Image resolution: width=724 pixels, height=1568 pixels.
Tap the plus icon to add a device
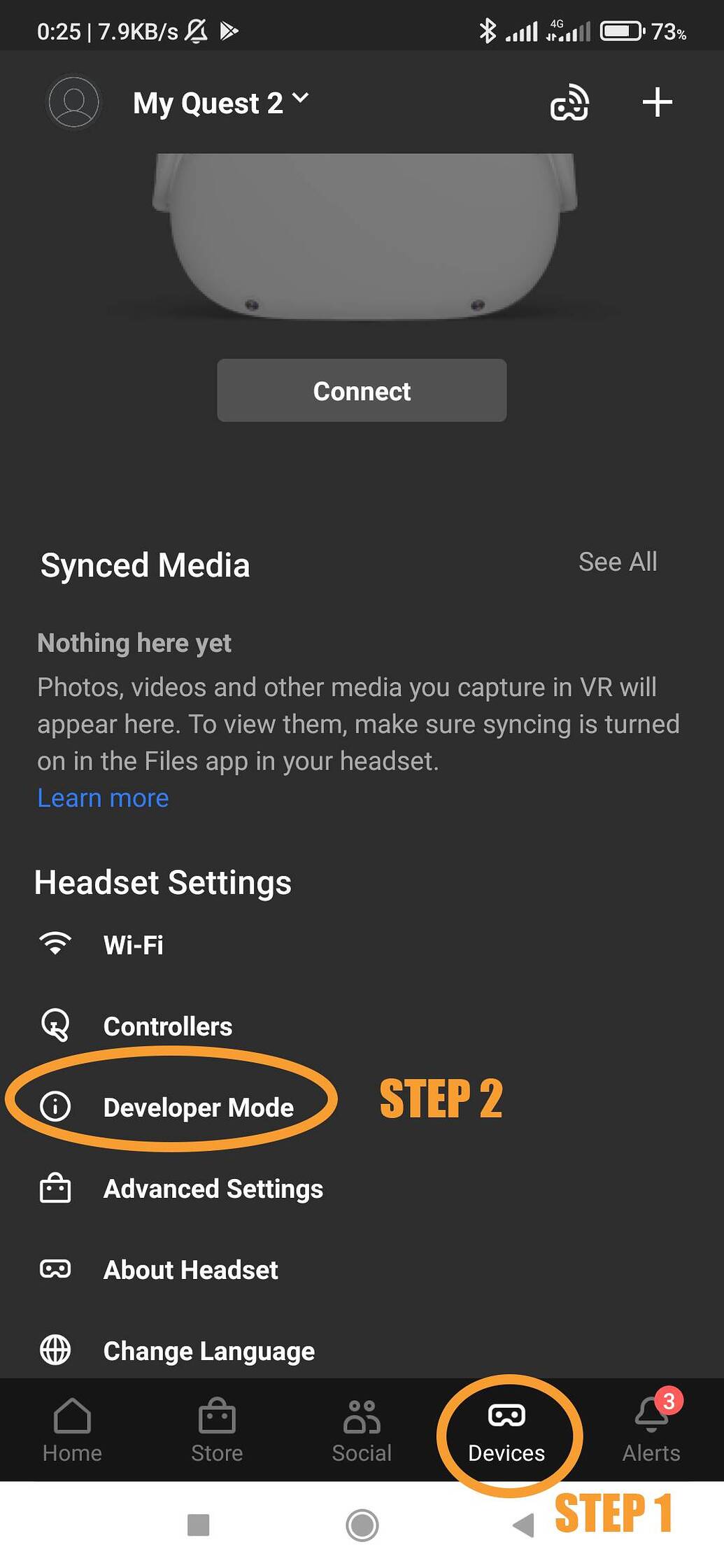pos(657,102)
